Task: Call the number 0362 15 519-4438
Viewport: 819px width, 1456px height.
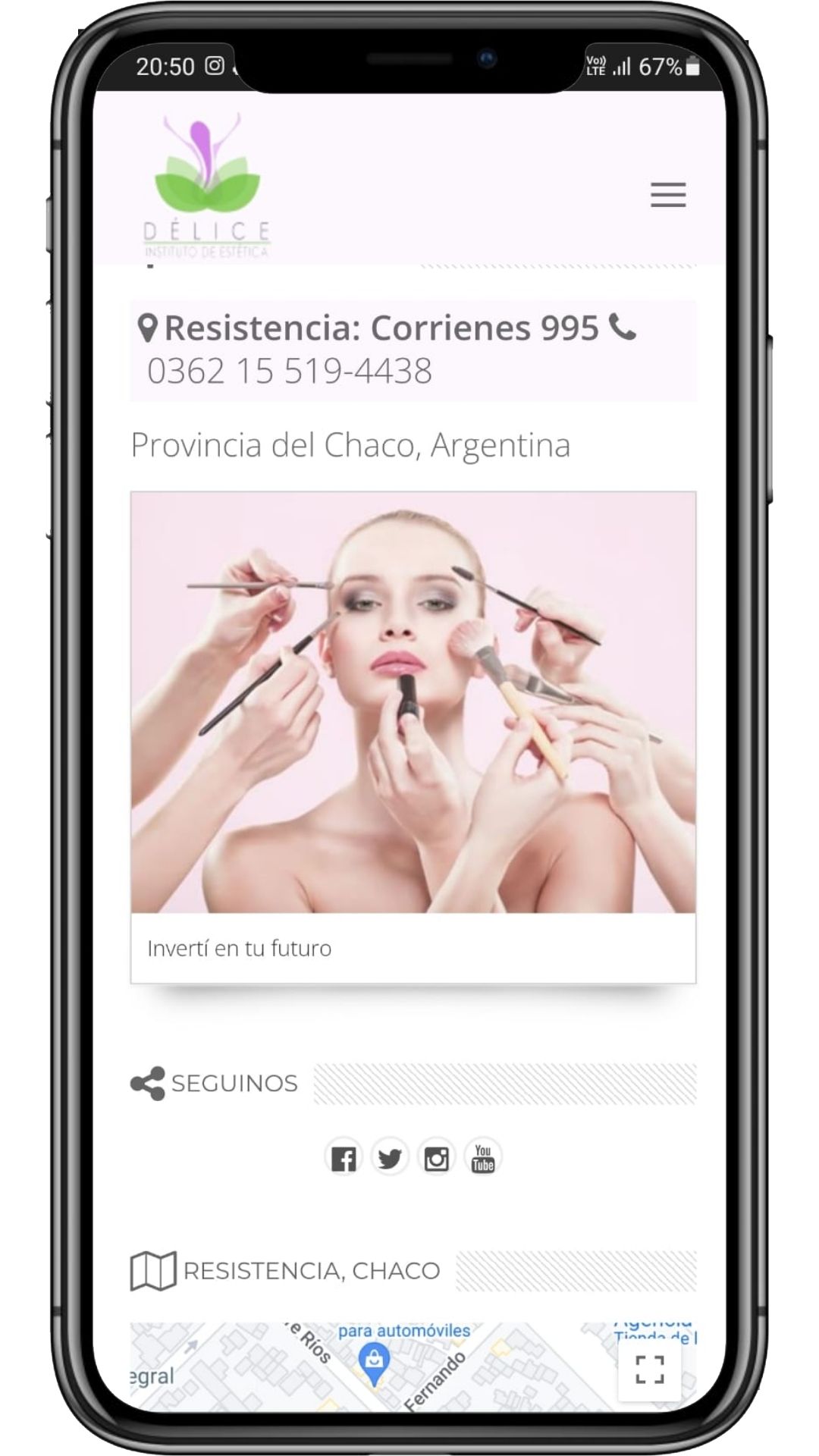Action: click(x=290, y=372)
